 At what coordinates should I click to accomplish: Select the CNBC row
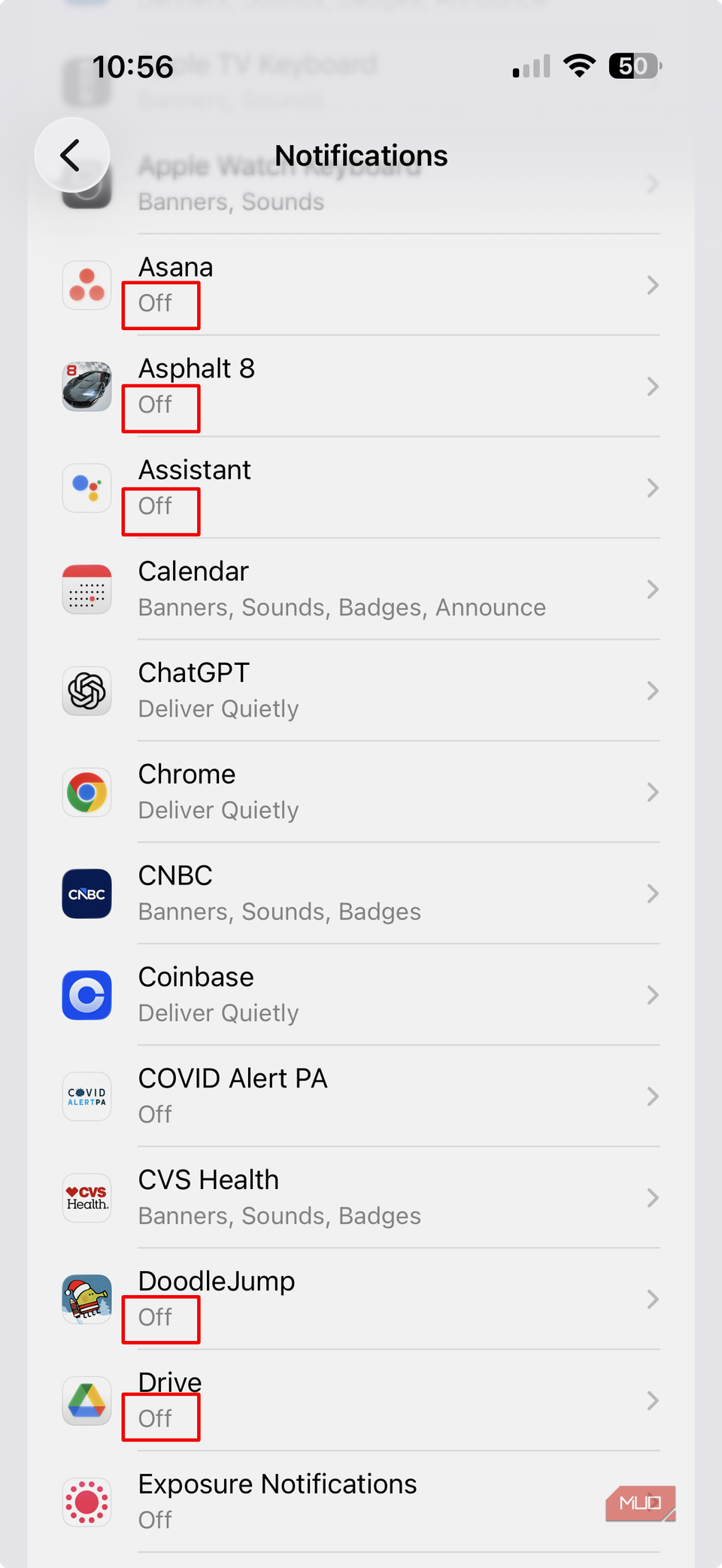point(361,894)
